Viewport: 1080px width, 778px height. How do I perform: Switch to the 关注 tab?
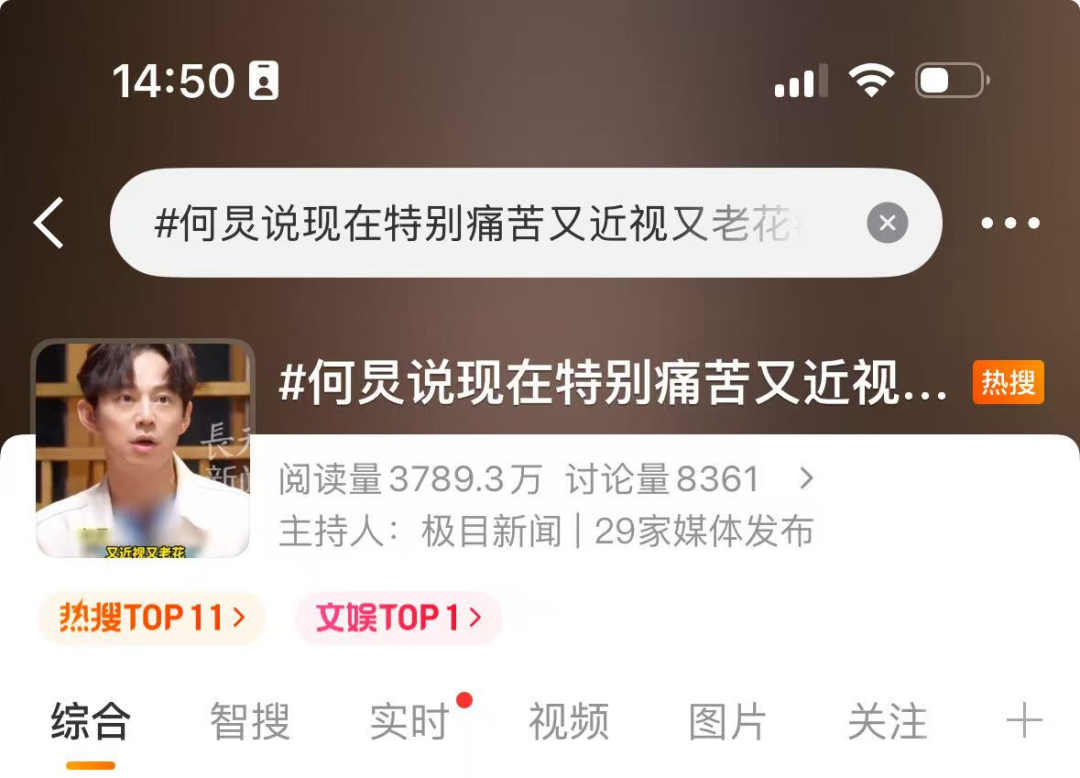887,722
